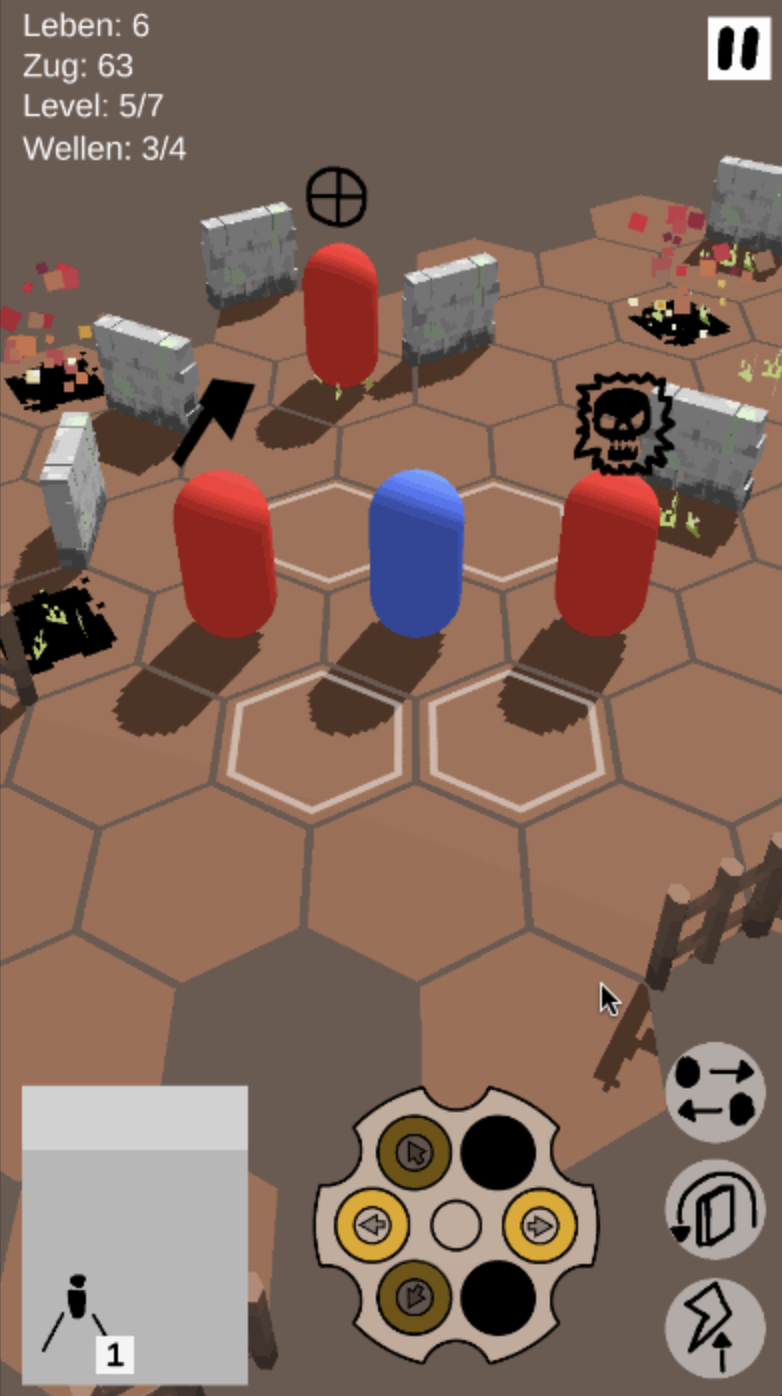
Task: Select the red enemy under the crosshair
Action: pyautogui.click(x=340, y=315)
